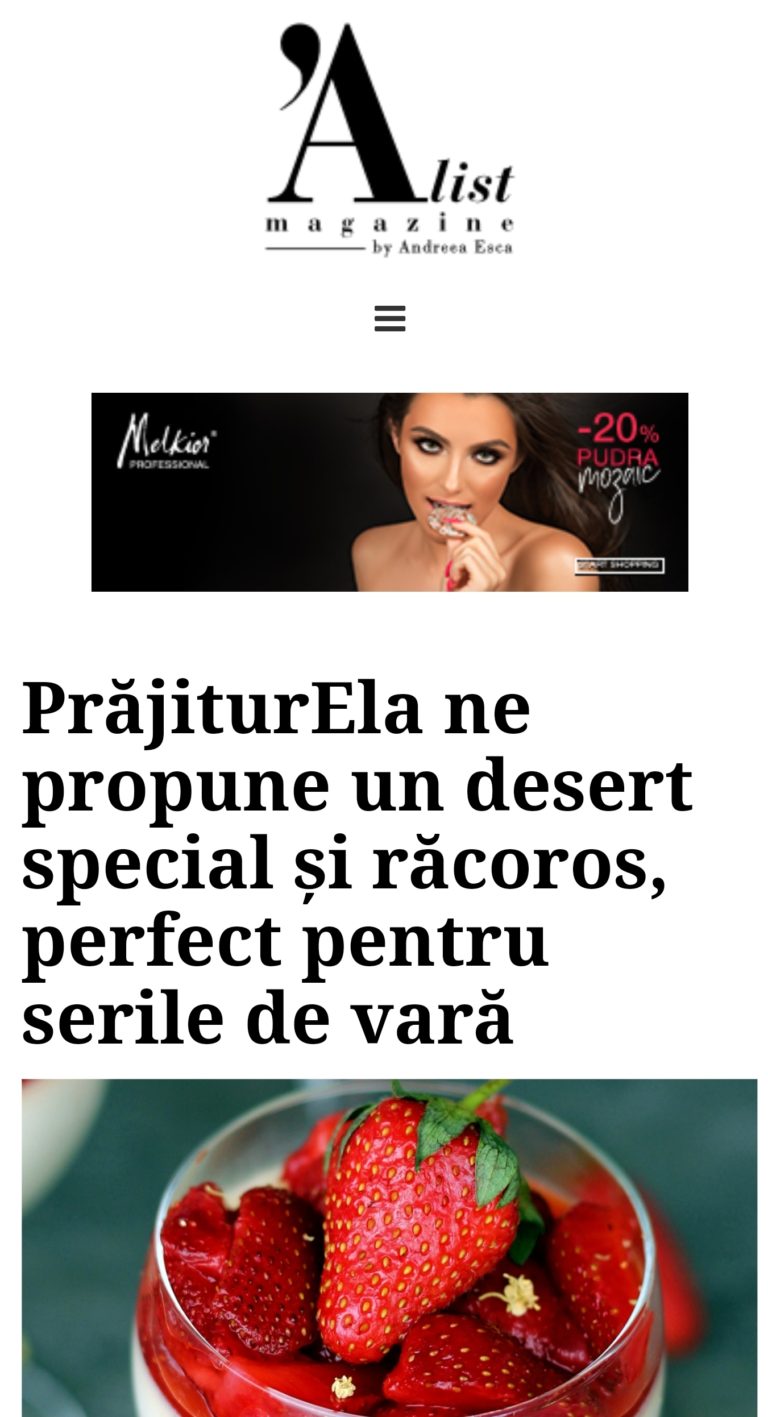Open the hamburger navigation menu

pyautogui.click(x=389, y=319)
